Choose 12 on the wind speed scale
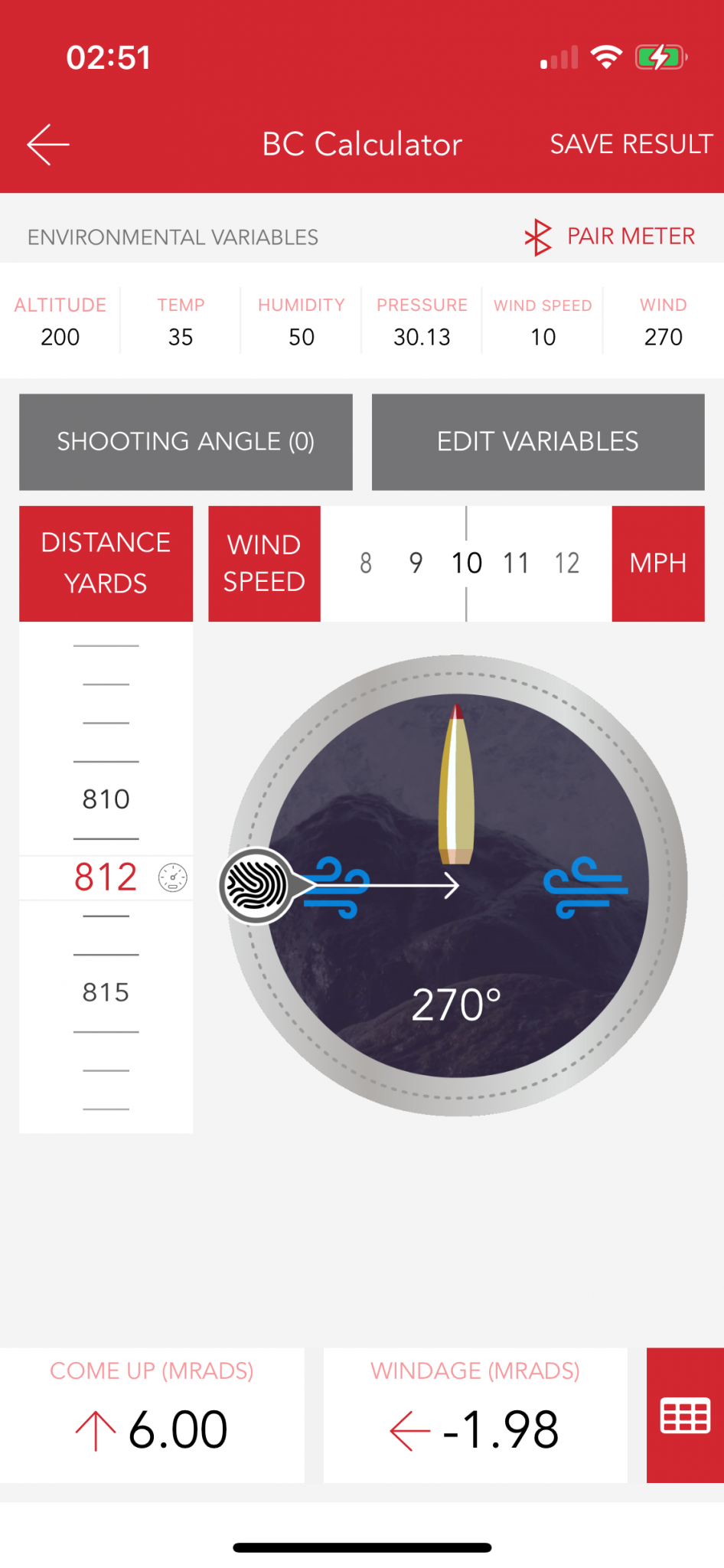The height and width of the screenshot is (1568, 724). point(566,563)
